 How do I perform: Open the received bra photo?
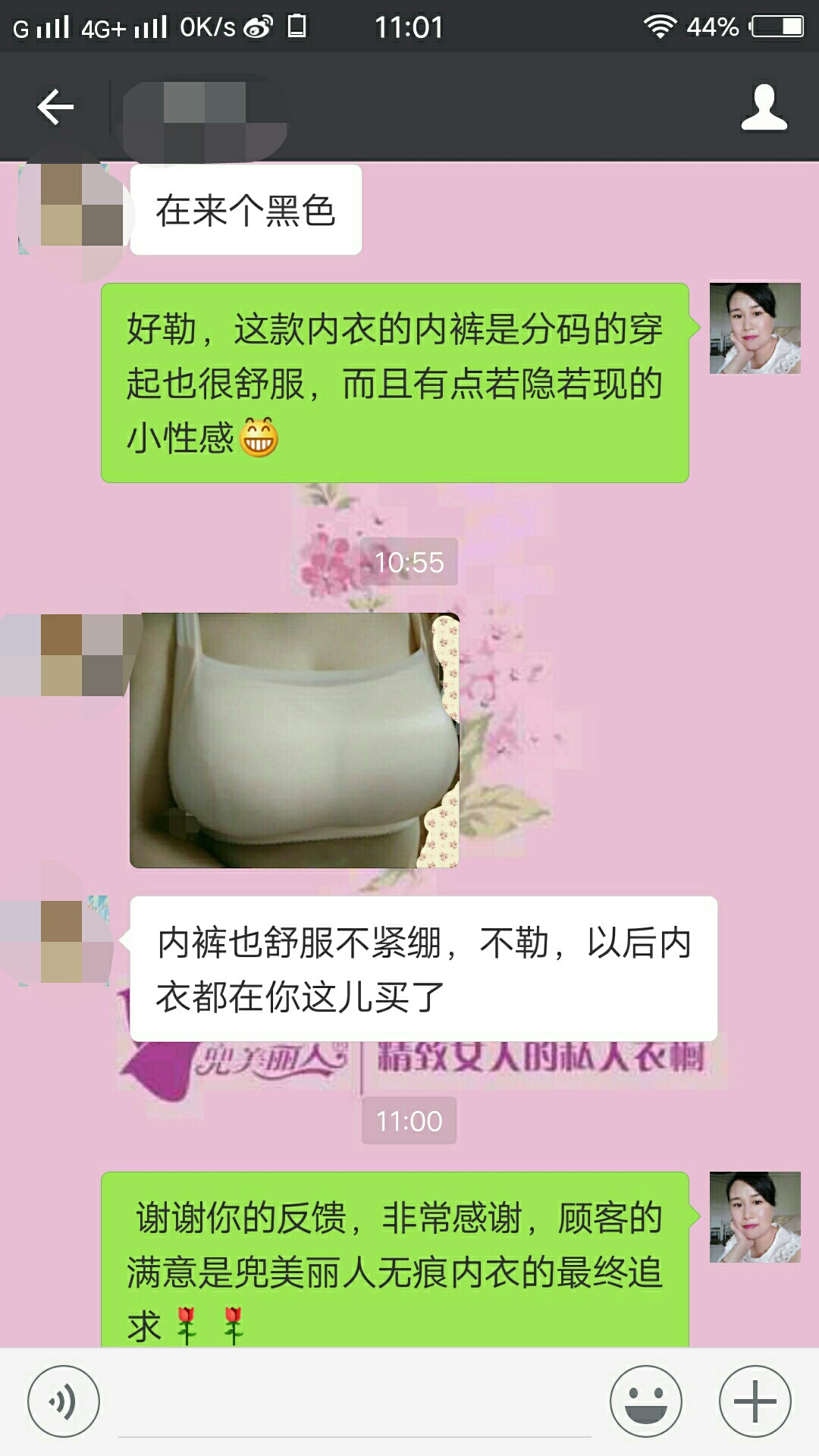pos(294,740)
